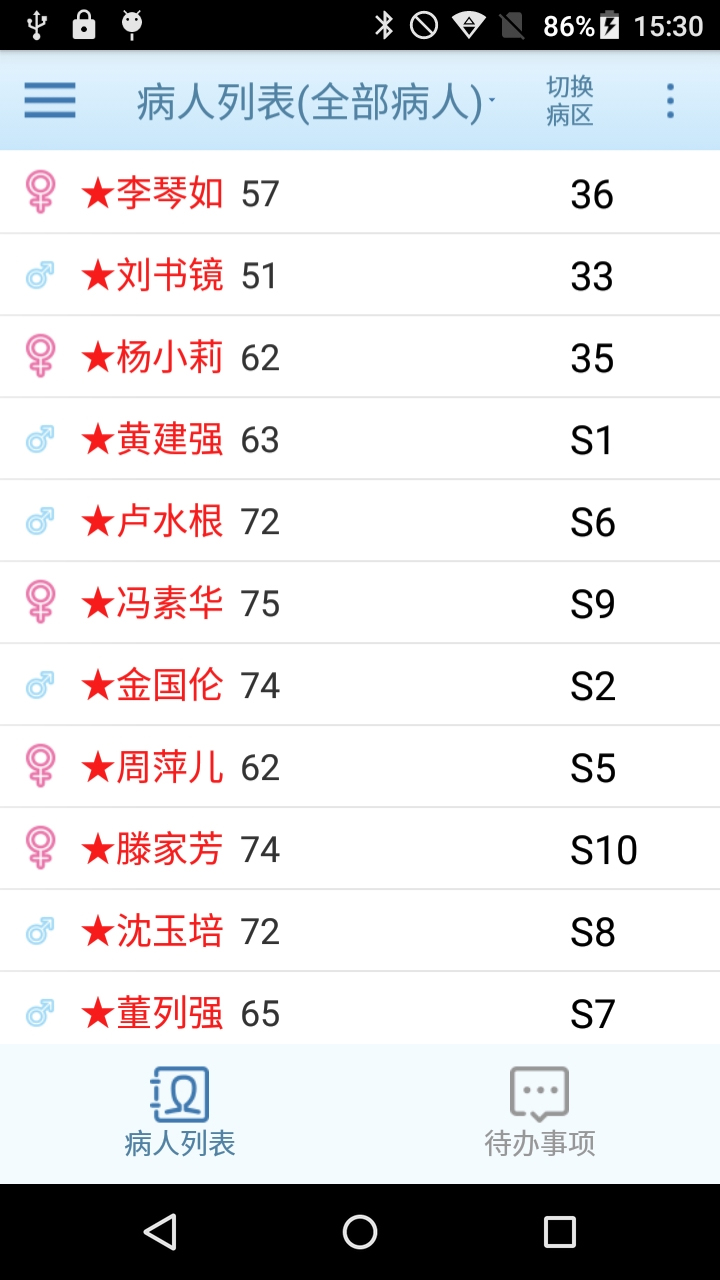
Task: Open the 切换病区 ward switcher
Action: coord(568,101)
